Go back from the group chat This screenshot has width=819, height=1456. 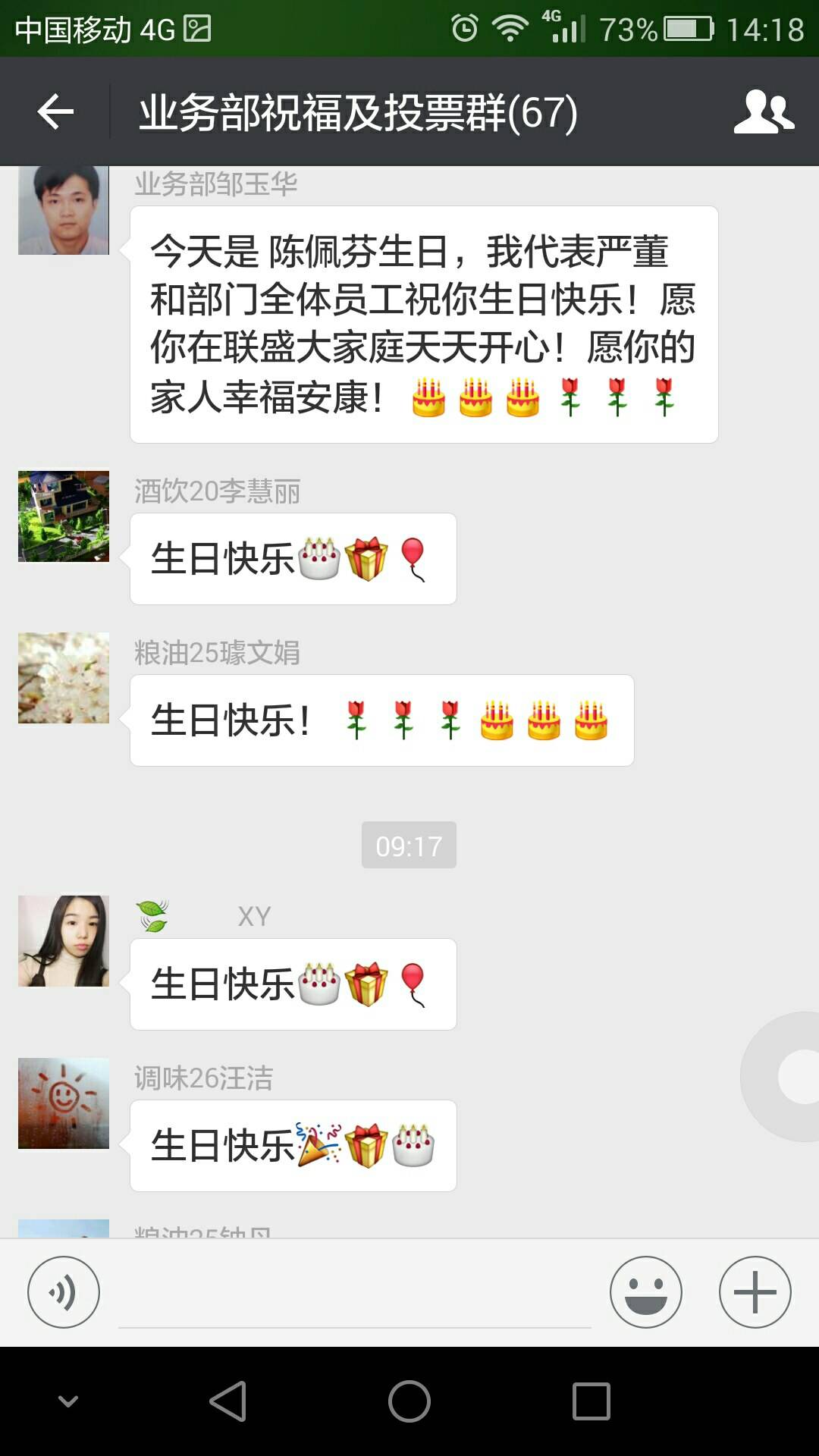tap(55, 112)
